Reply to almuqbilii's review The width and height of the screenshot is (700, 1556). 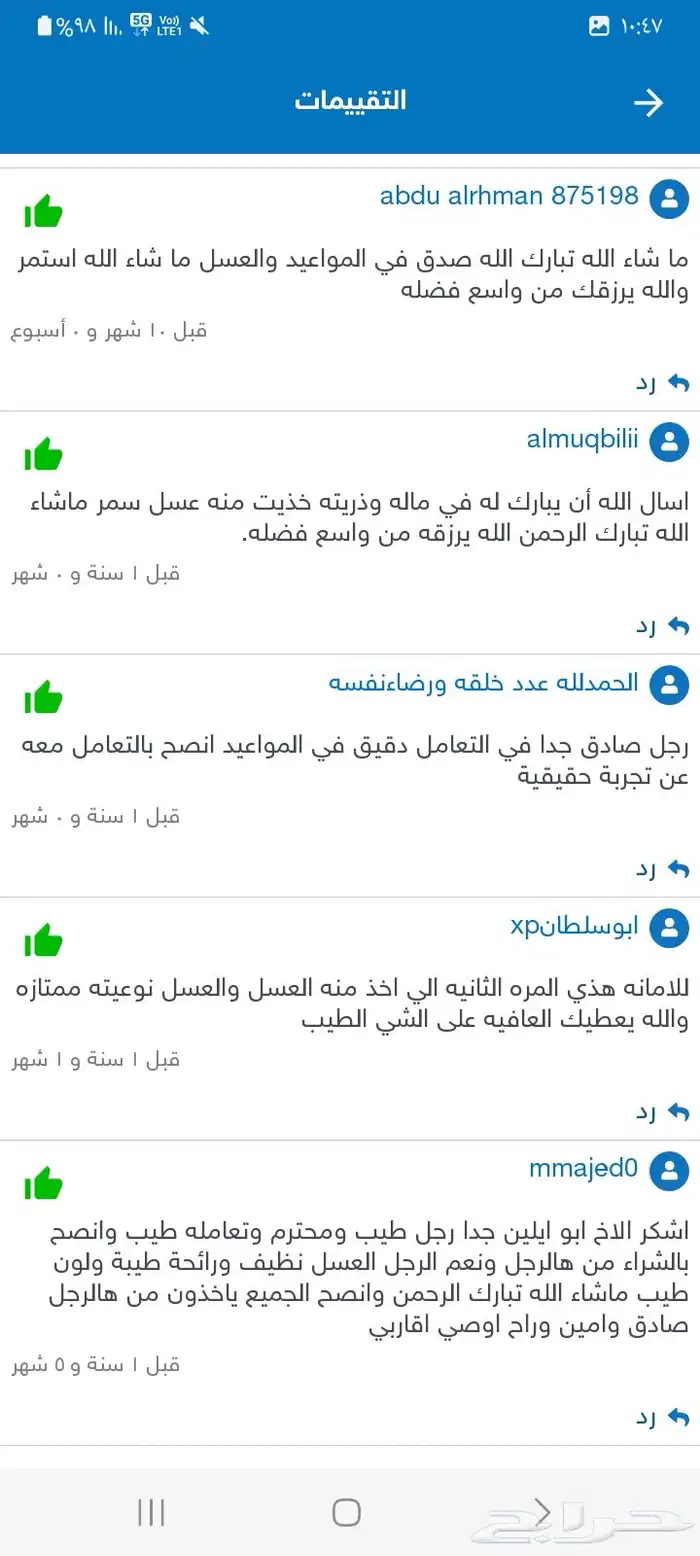pos(663,626)
